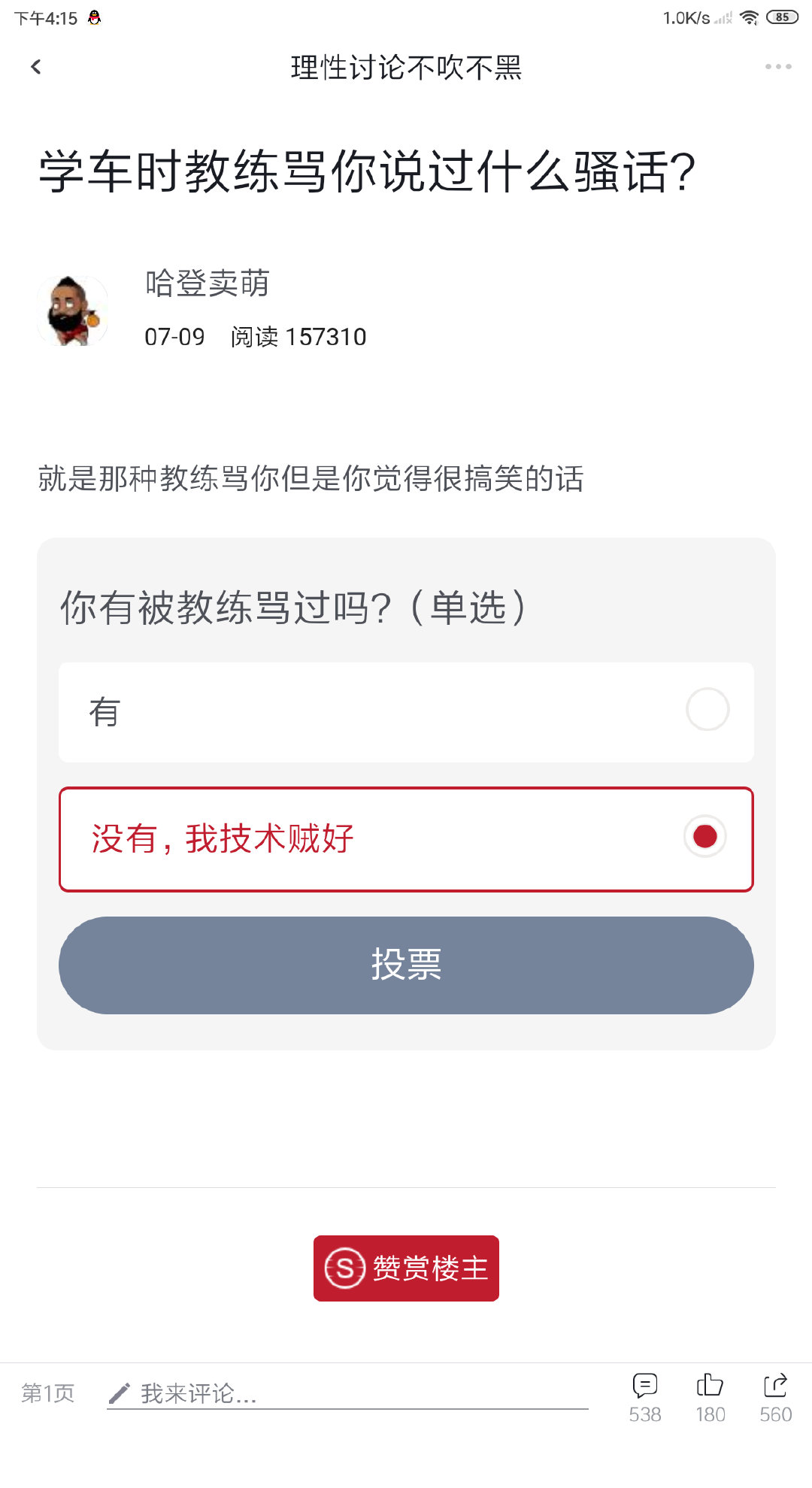Open 哈登卖萌's profile avatar
The height and width of the screenshot is (1488, 812).
(72, 311)
